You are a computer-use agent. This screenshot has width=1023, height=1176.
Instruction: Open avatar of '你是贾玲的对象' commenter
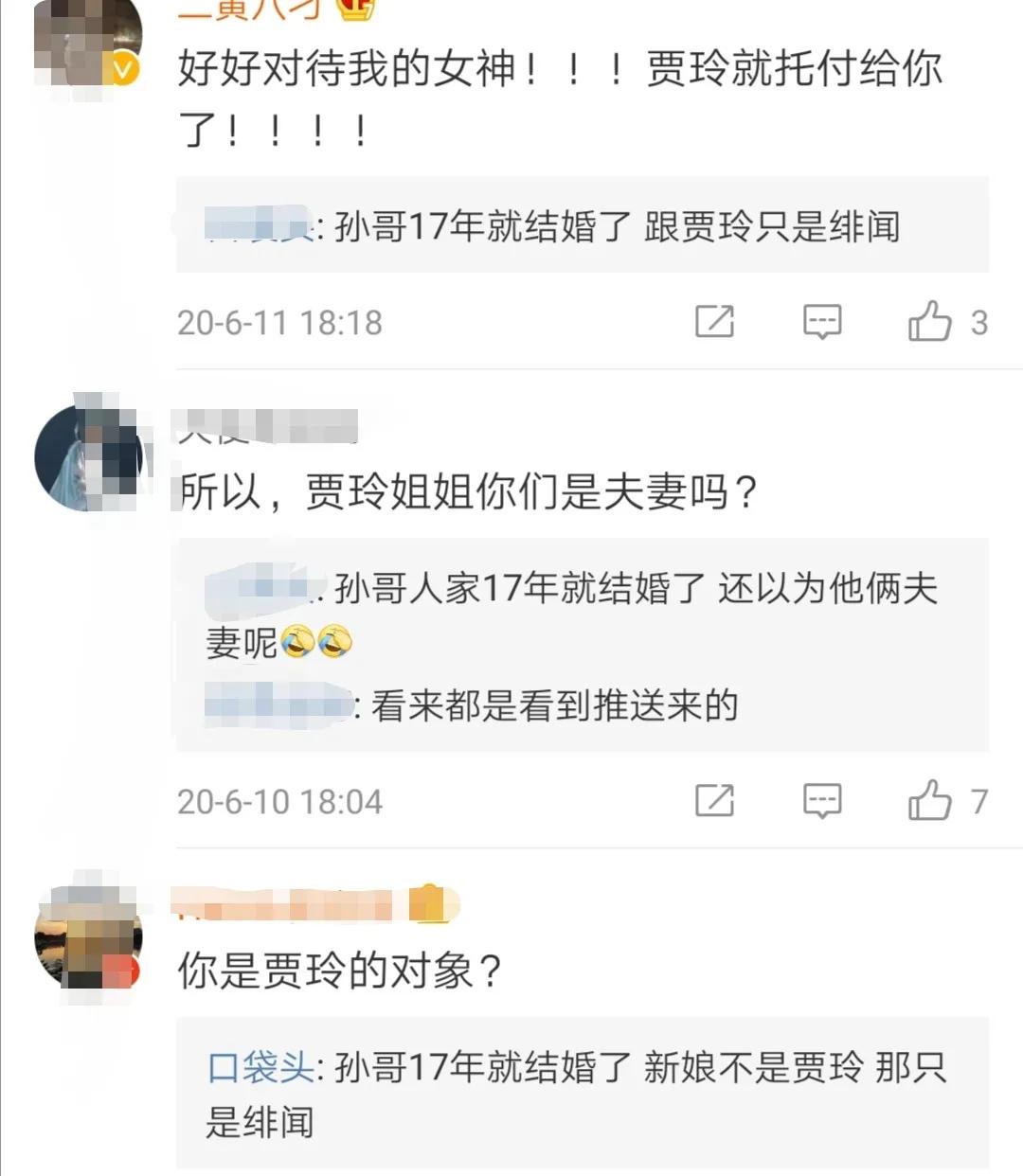coord(87,938)
